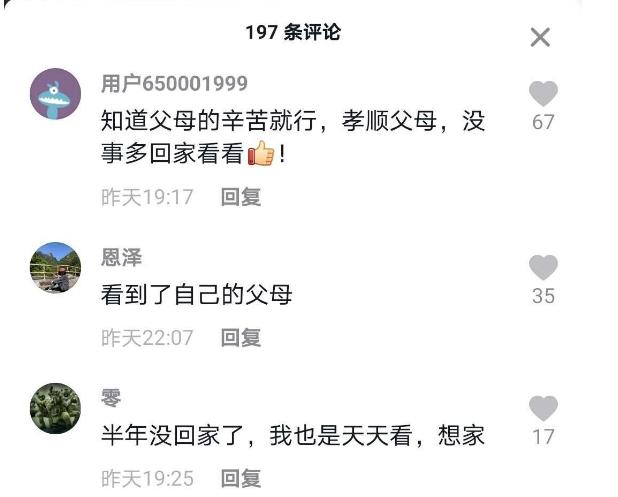Like the comment by 零
This screenshot has width=618, height=497.
(543, 408)
